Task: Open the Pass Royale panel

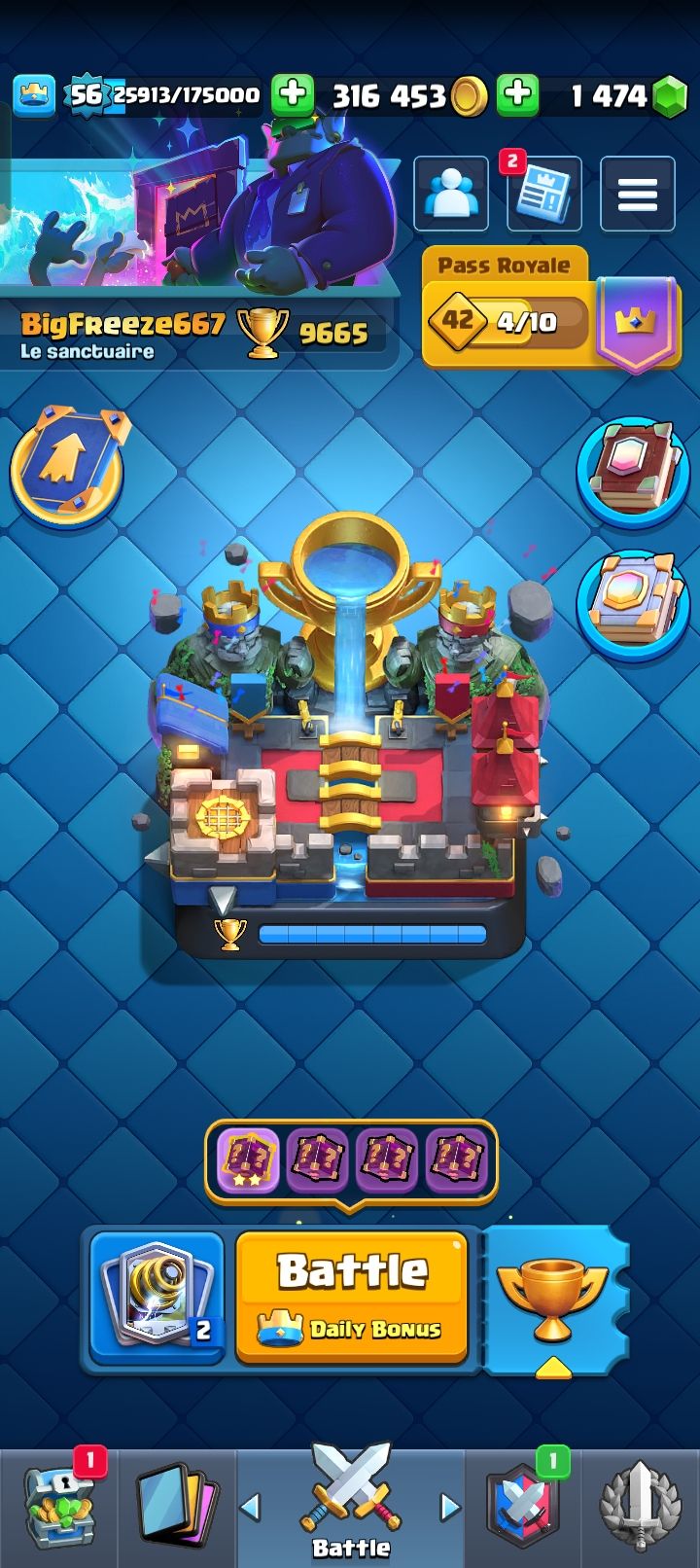Action: tap(507, 310)
